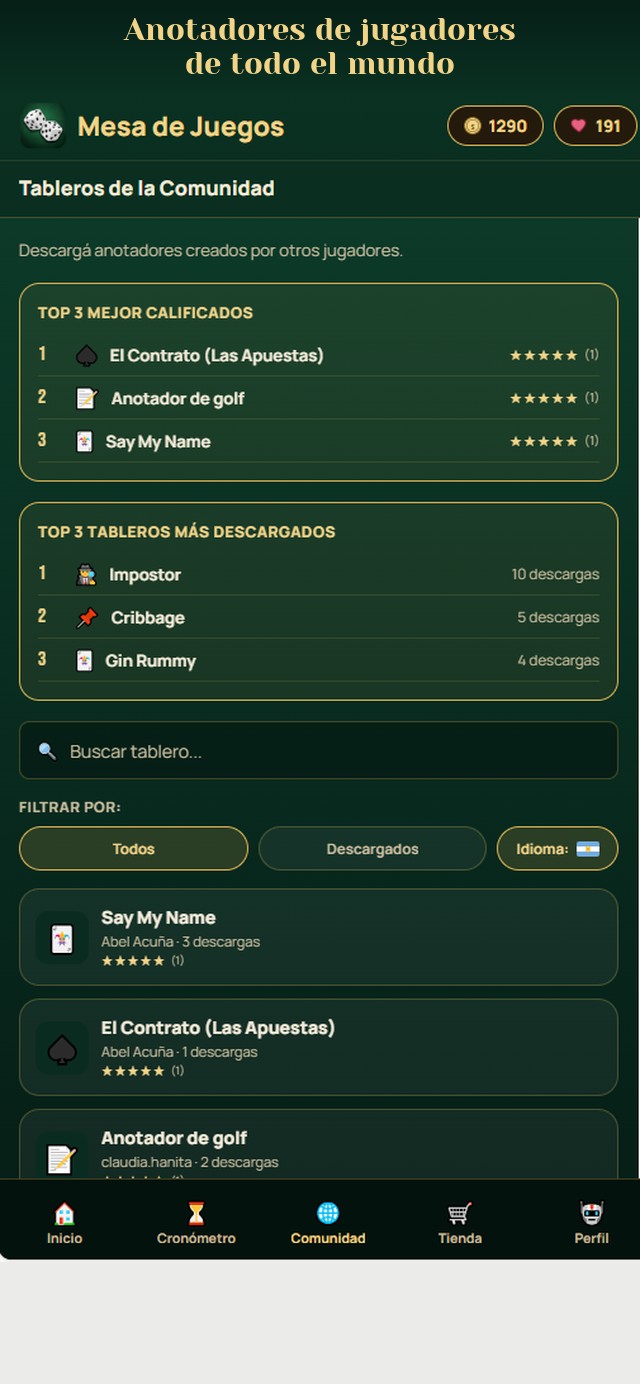This screenshot has width=640, height=1384.
Task: Change the Idioma language filter
Action: [557, 849]
